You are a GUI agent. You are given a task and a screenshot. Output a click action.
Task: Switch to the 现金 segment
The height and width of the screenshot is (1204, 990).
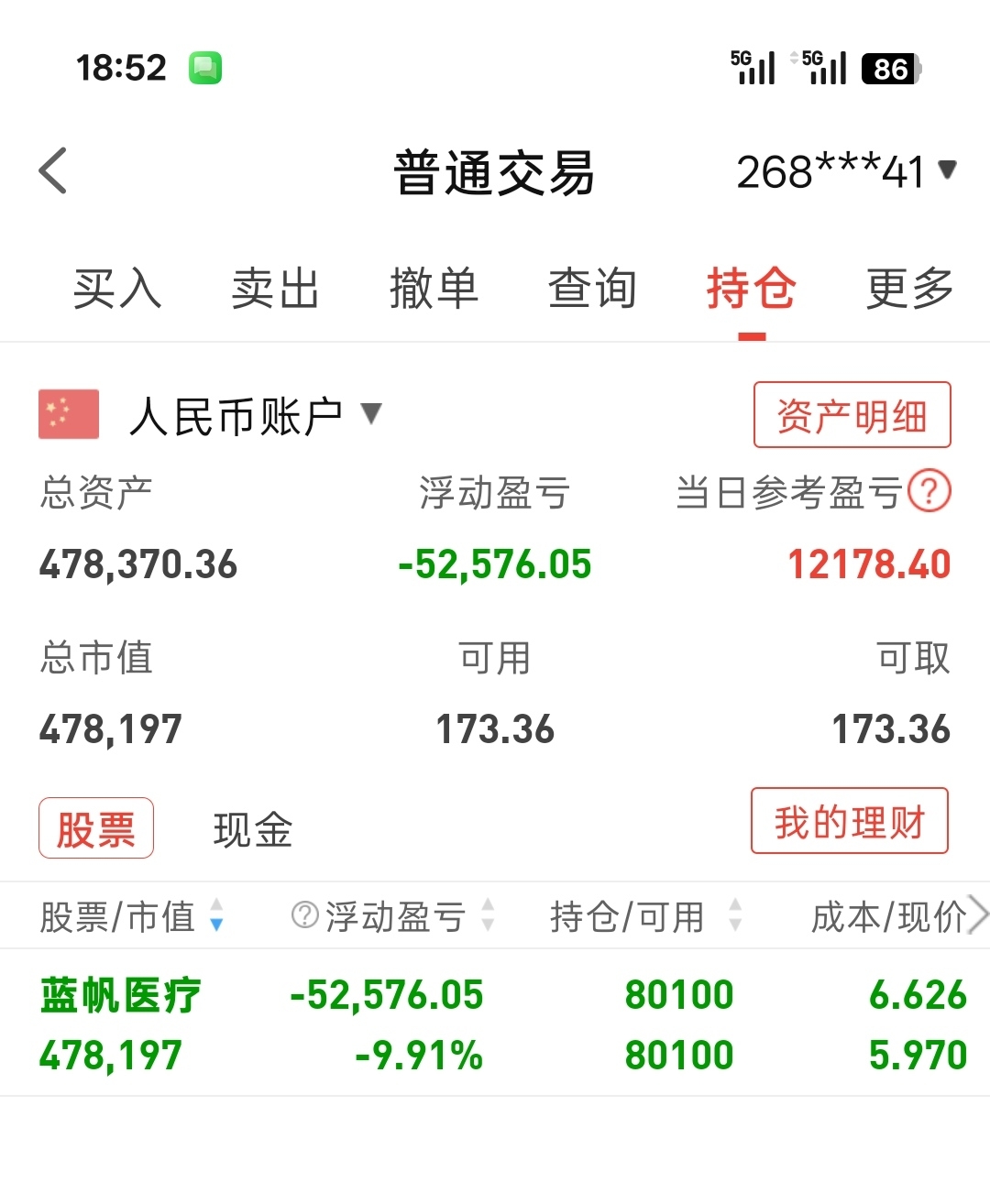[x=253, y=830]
